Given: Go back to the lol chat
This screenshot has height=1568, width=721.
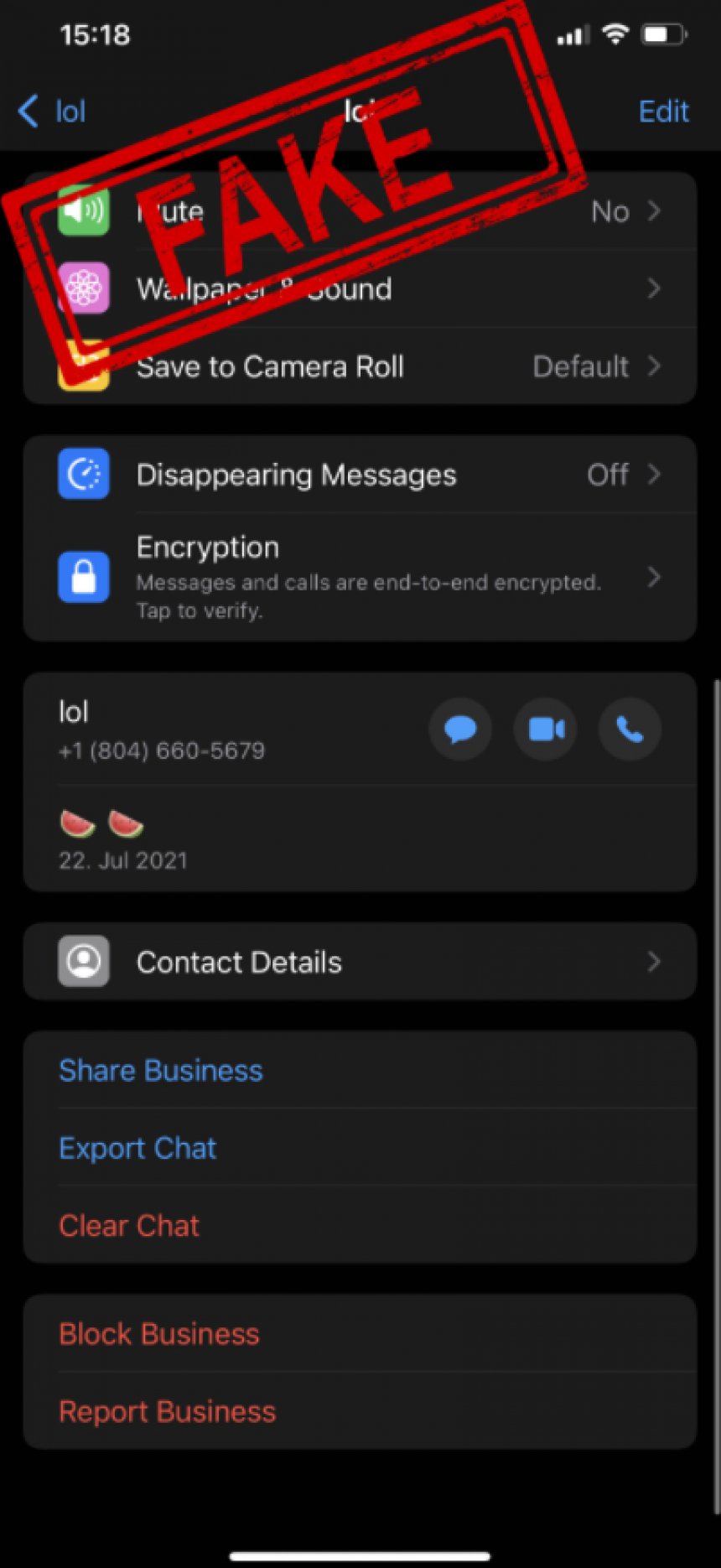Looking at the screenshot, I should point(52,112).
